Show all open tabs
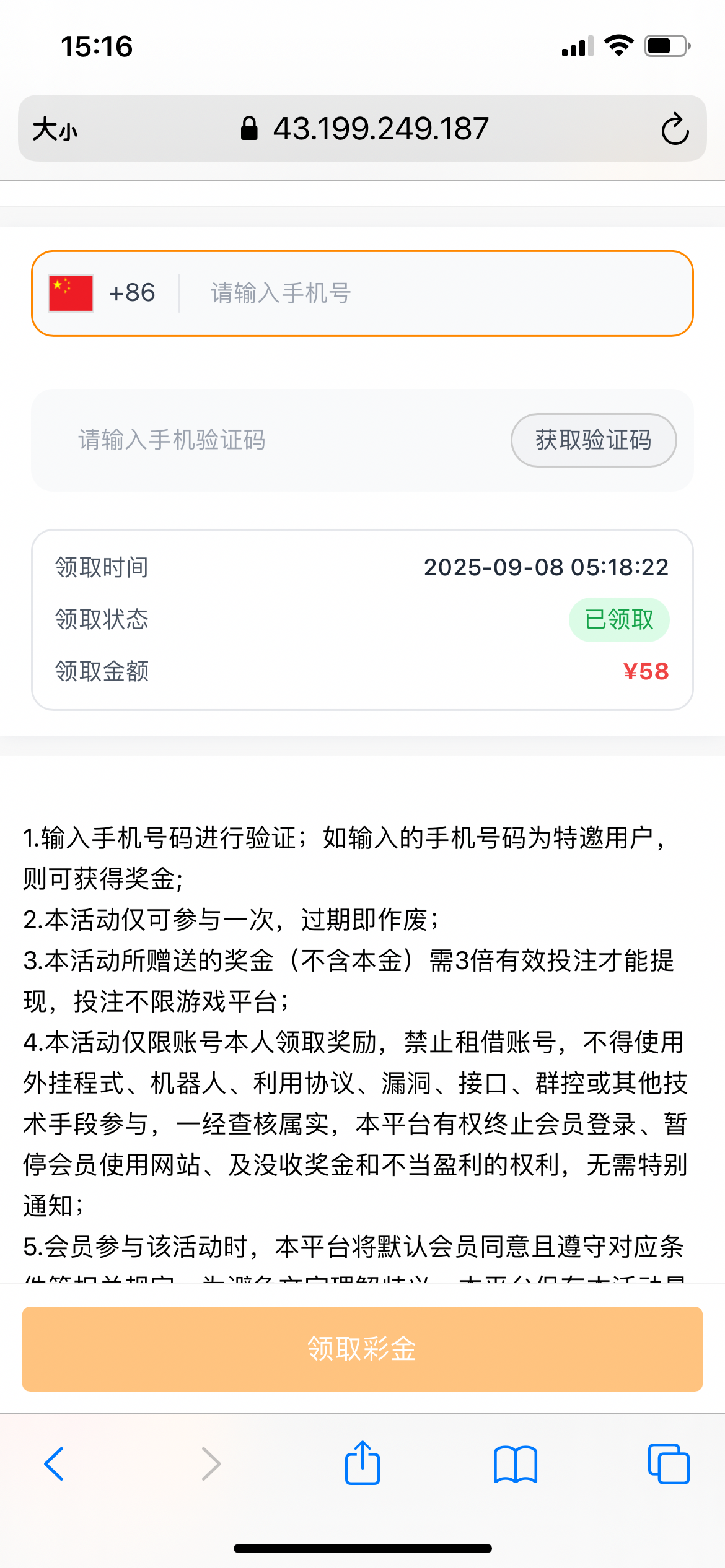 [668, 1464]
